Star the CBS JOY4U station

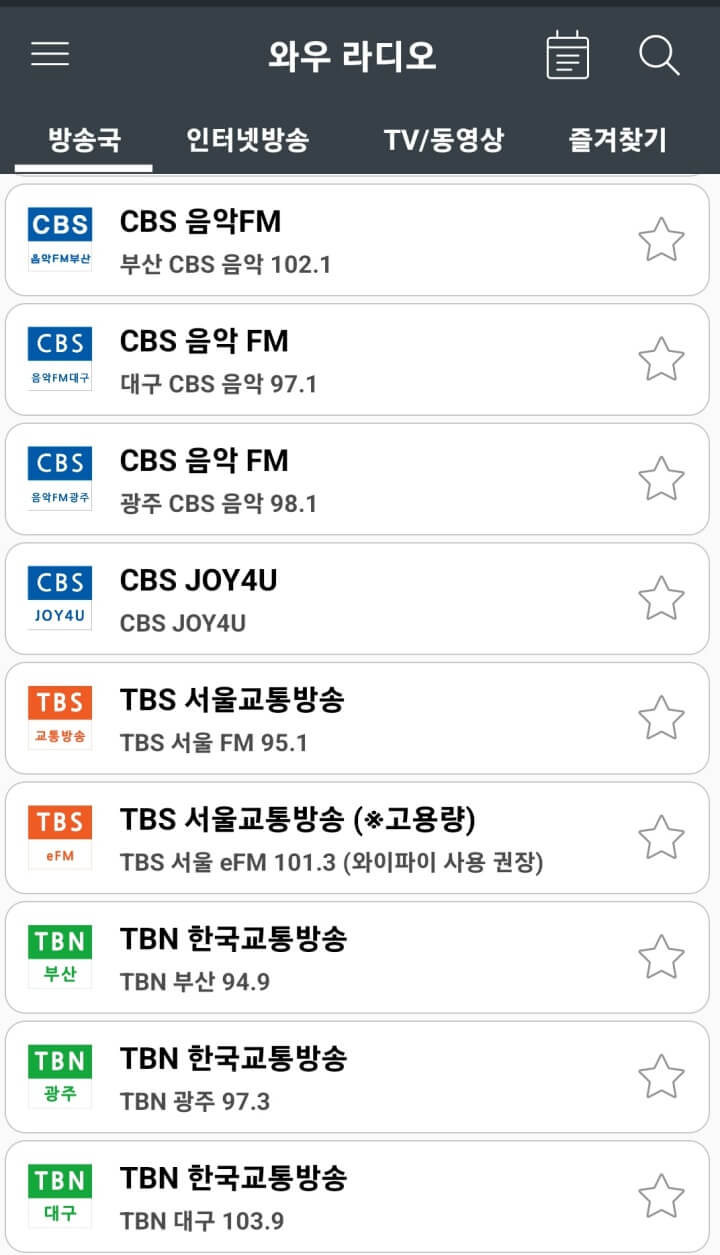pos(661,597)
